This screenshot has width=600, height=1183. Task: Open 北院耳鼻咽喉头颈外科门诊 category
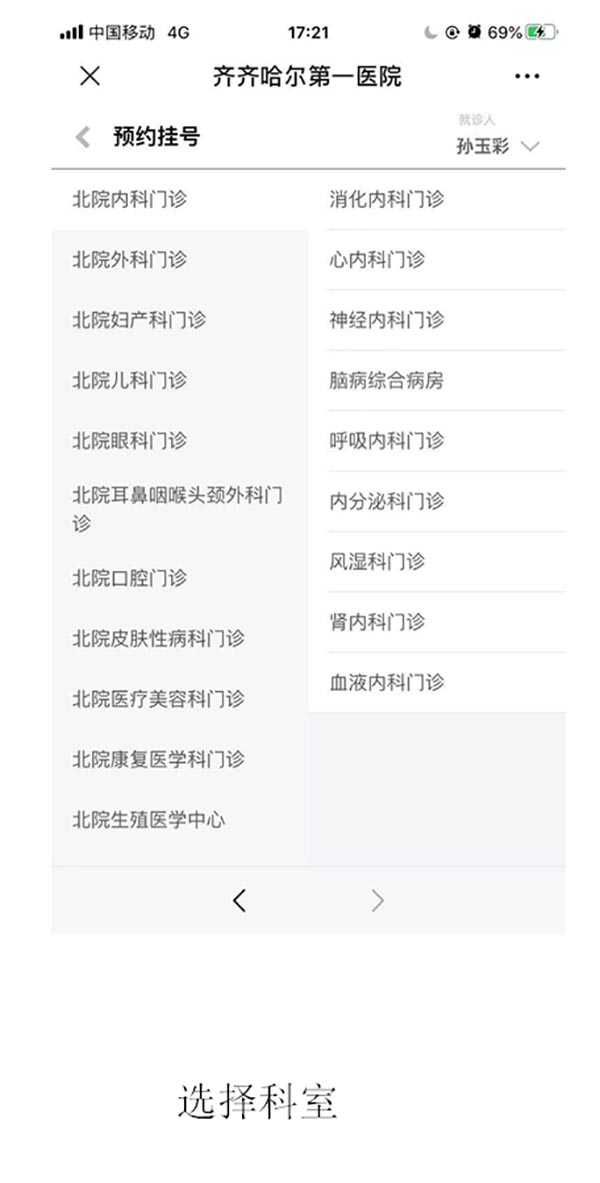click(x=180, y=509)
